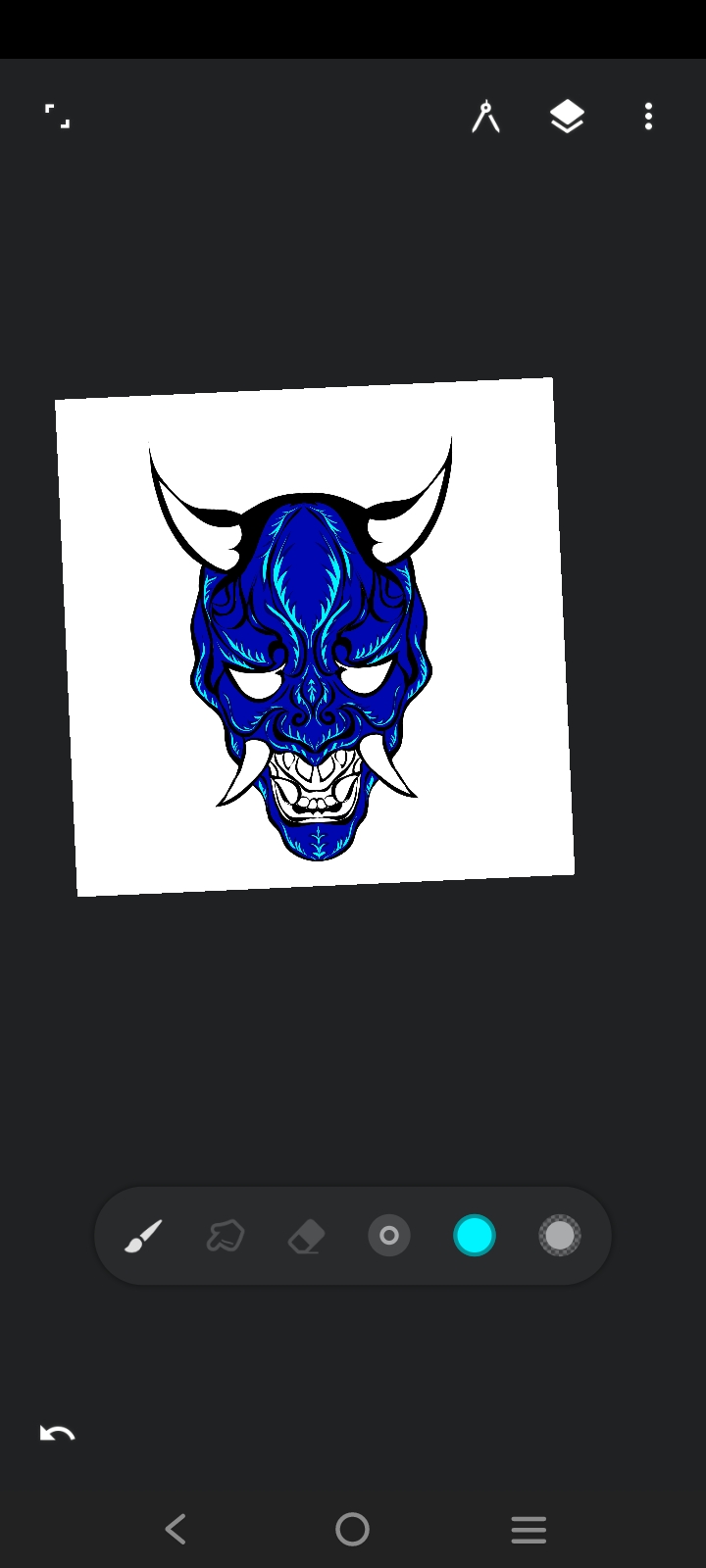The width and height of the screenshot is (706, 1568).
Task: Adjust the brush size setting
Action: pos(389,1236)
